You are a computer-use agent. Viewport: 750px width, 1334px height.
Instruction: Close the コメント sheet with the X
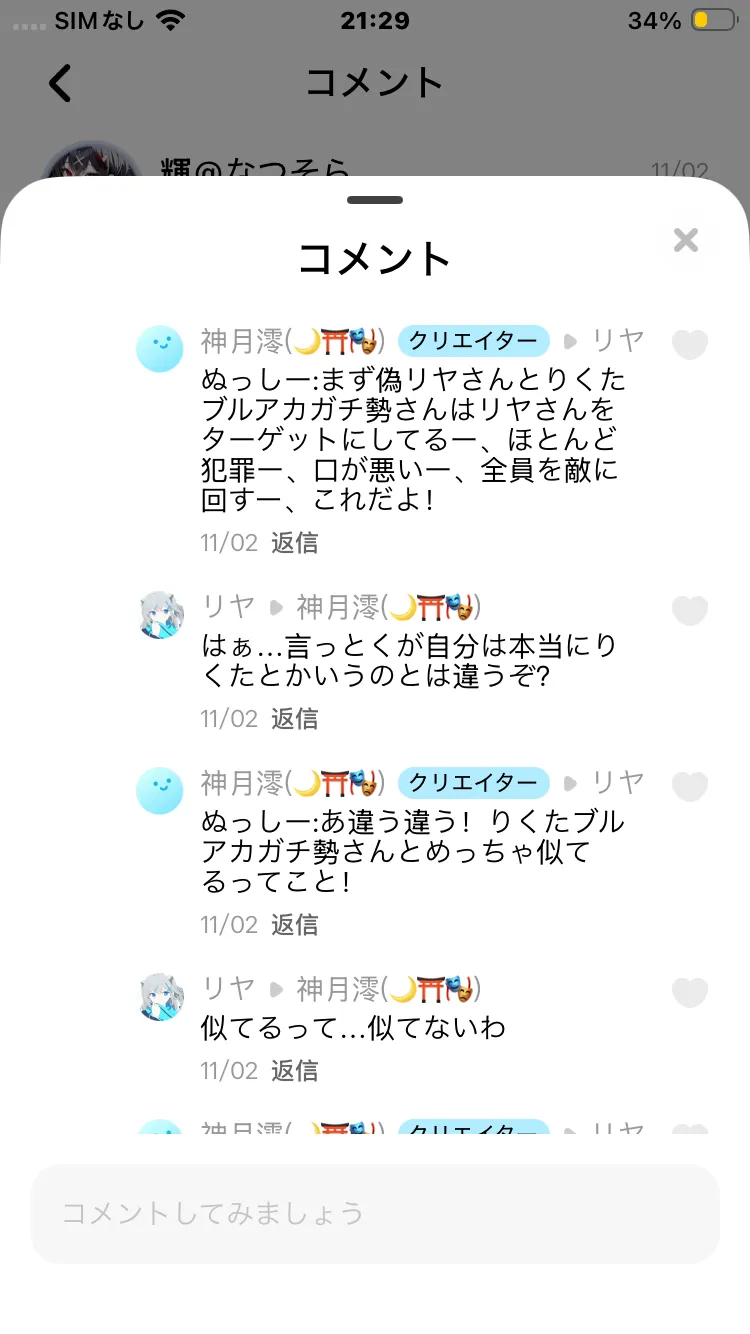tap(686, 240)
